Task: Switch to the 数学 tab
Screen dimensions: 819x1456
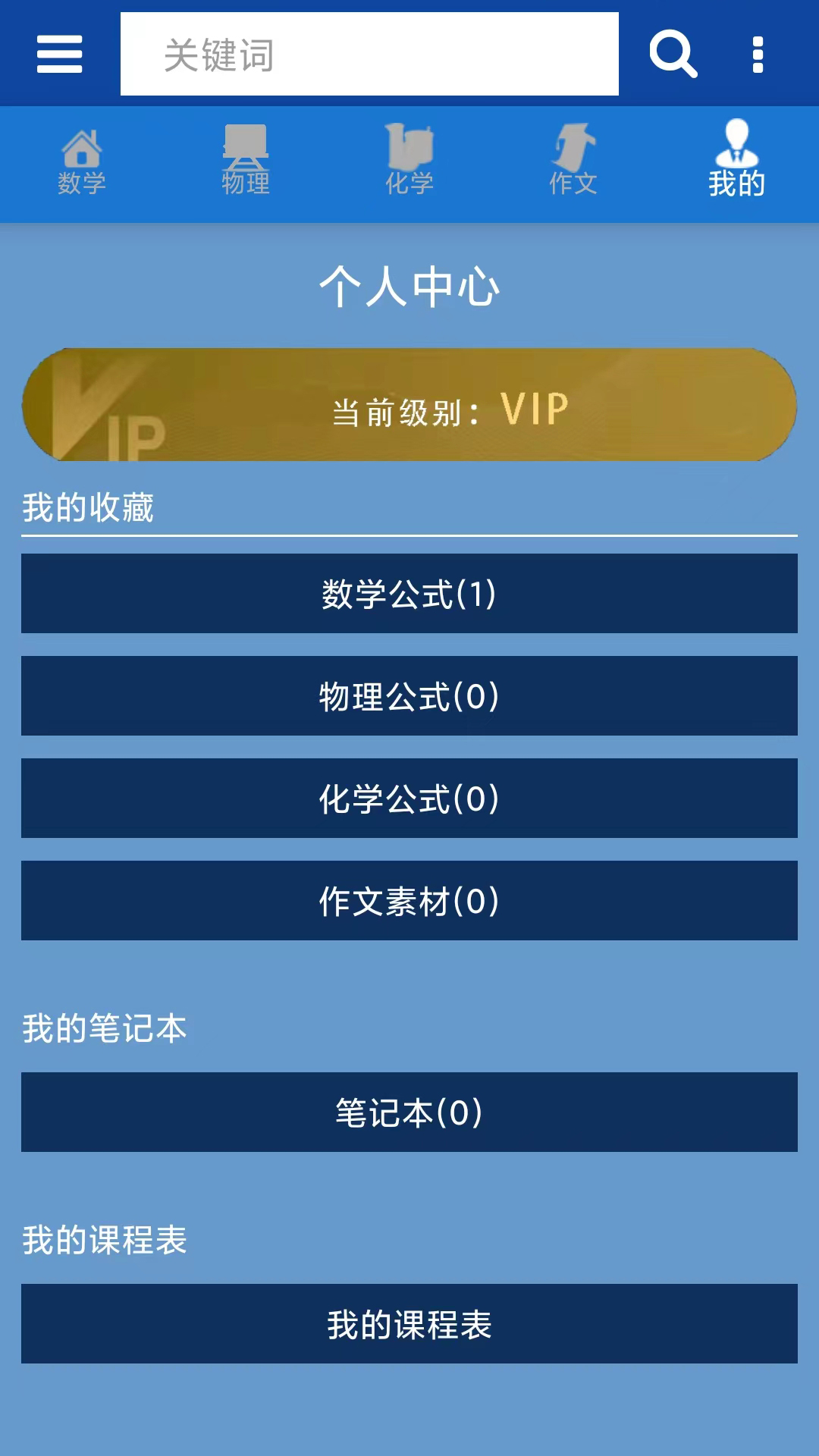Action: [82, 162]
